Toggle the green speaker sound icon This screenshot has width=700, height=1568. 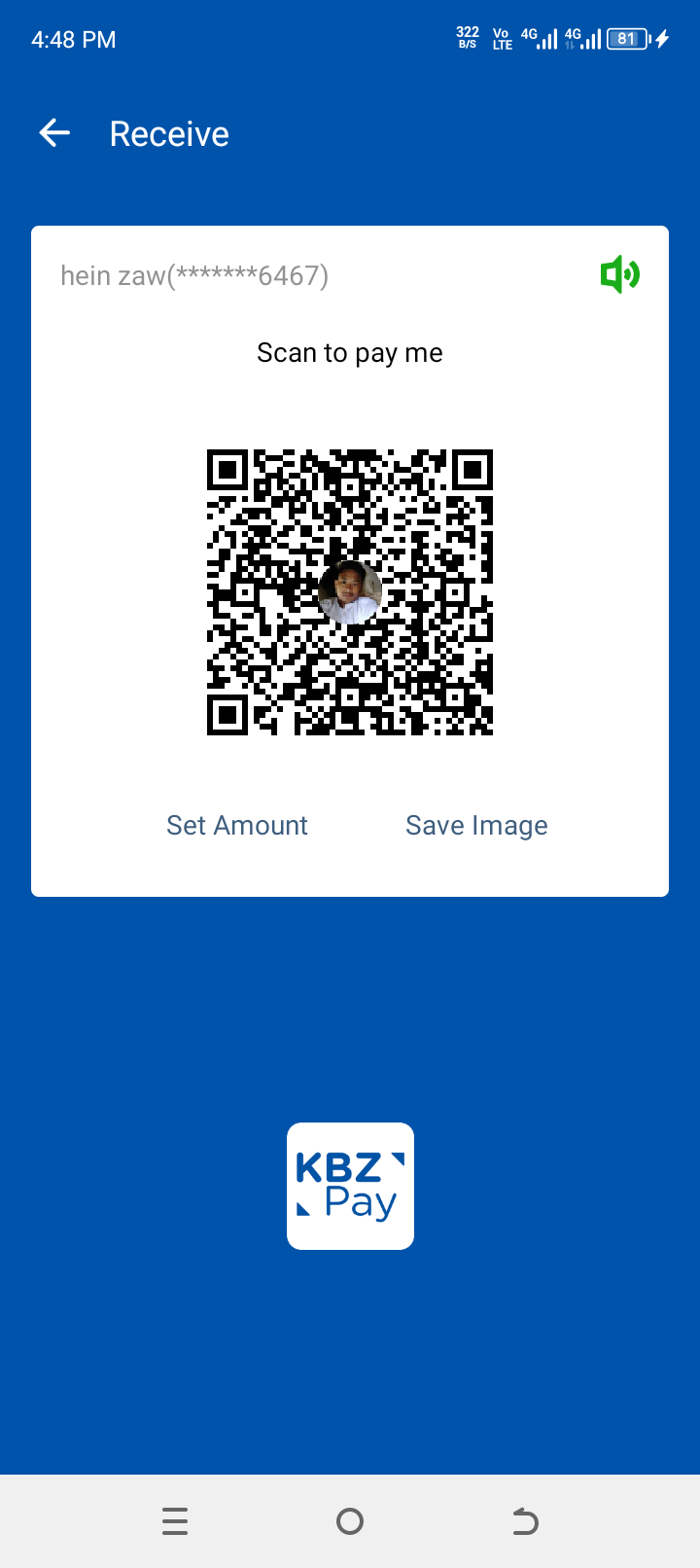(x=619, y=275)
